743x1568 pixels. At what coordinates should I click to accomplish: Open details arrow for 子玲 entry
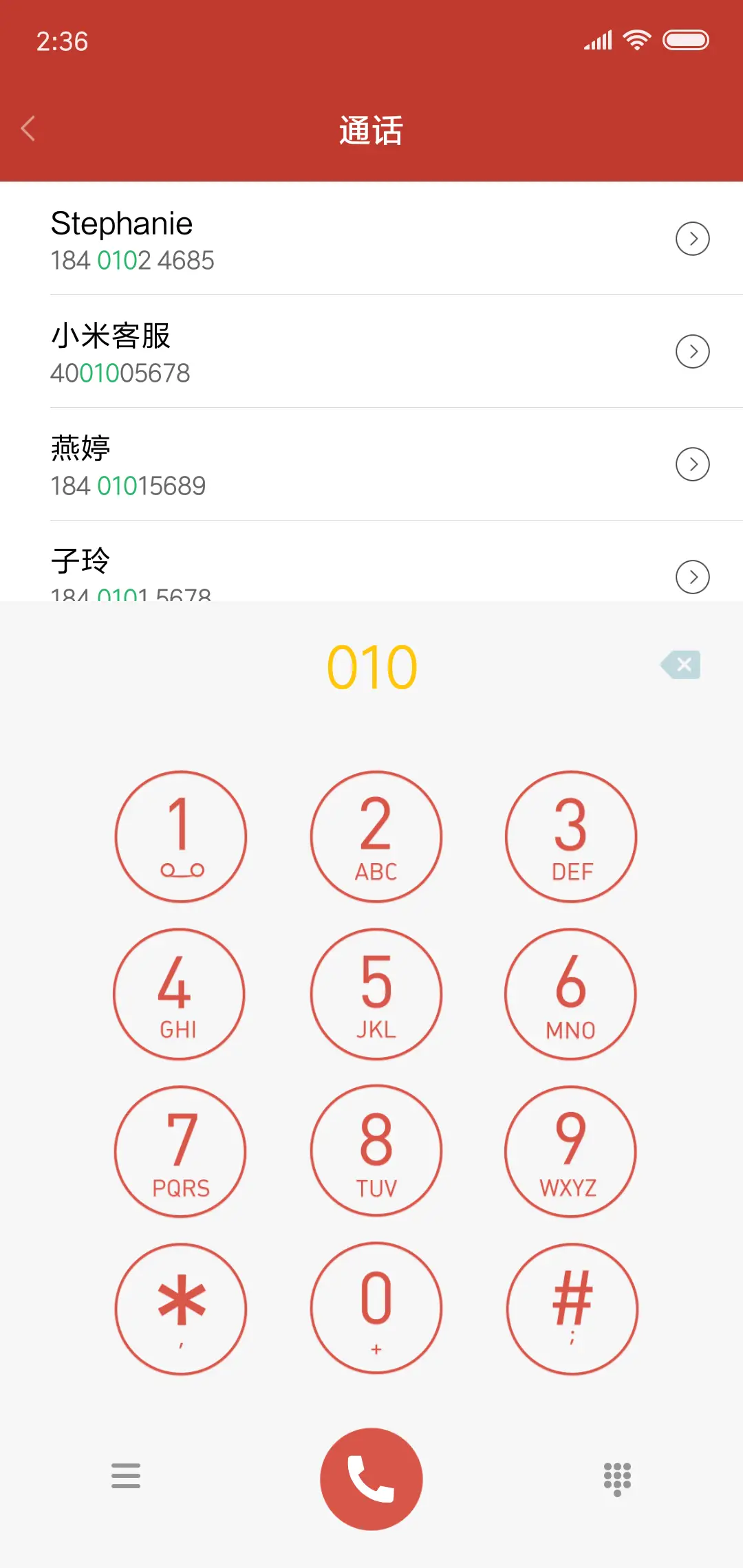pyautogui.click(x=692, y=577)
